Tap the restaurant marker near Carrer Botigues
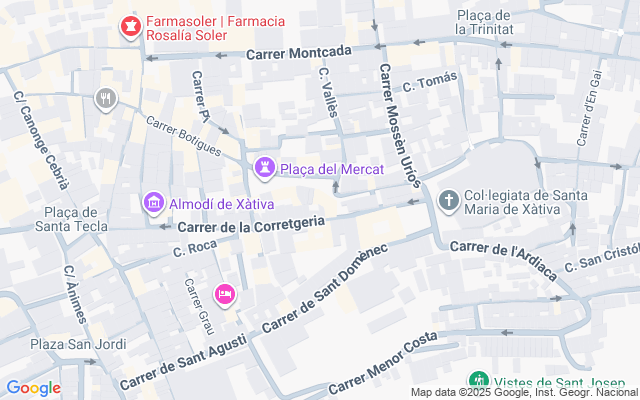Screen dimensions: 640x400 (107, 98)
